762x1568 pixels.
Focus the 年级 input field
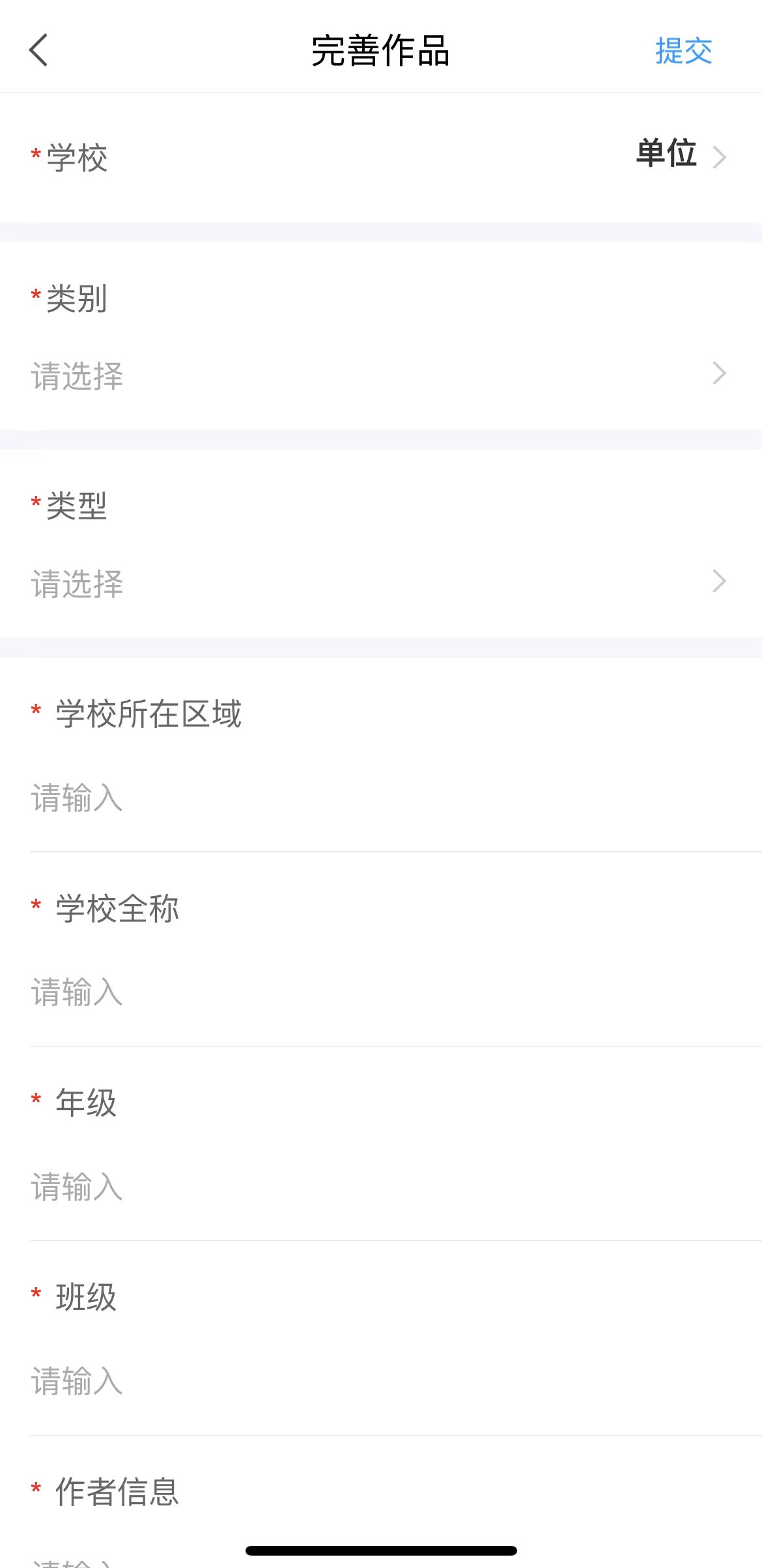pyautogui.click(x=380, y=1186)
